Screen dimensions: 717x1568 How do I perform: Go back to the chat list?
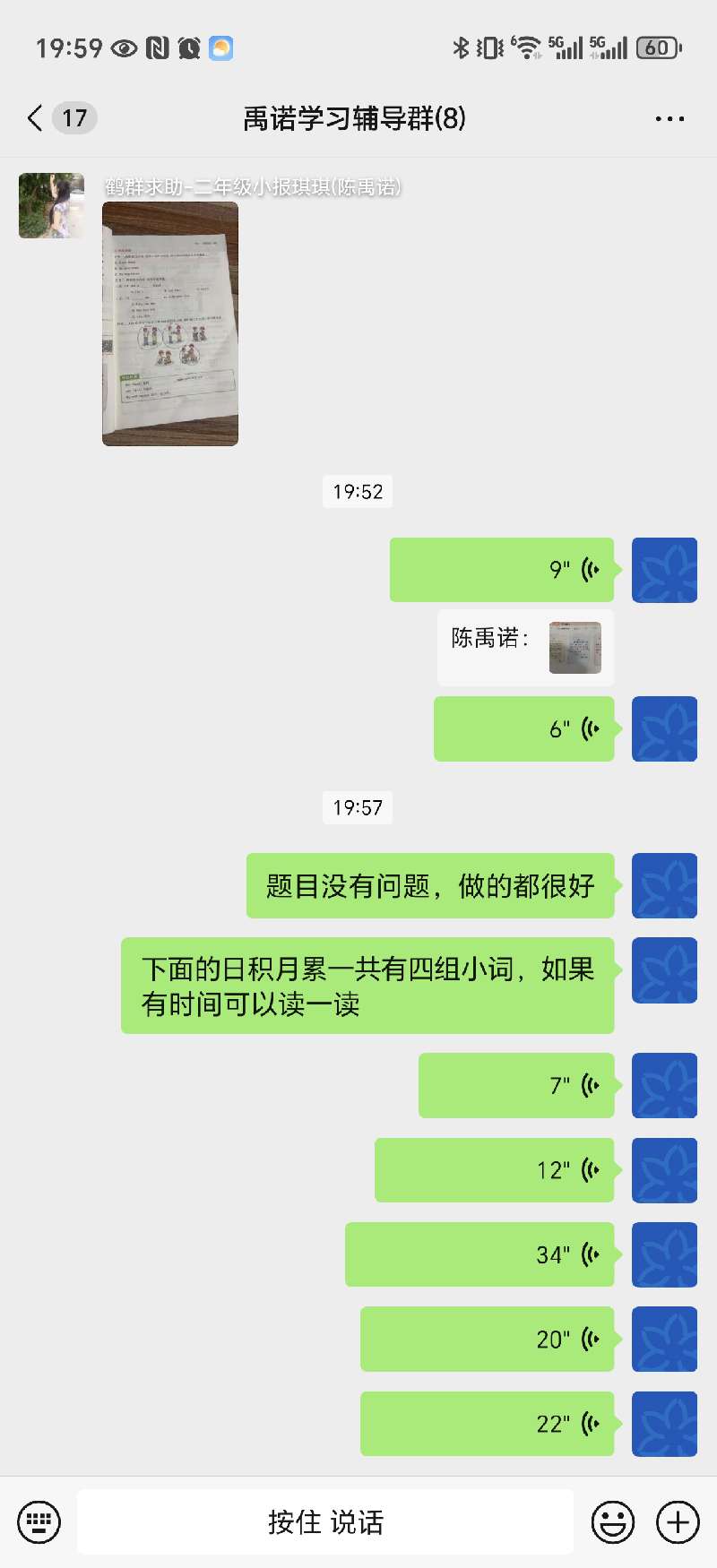[x=36, y=118]
